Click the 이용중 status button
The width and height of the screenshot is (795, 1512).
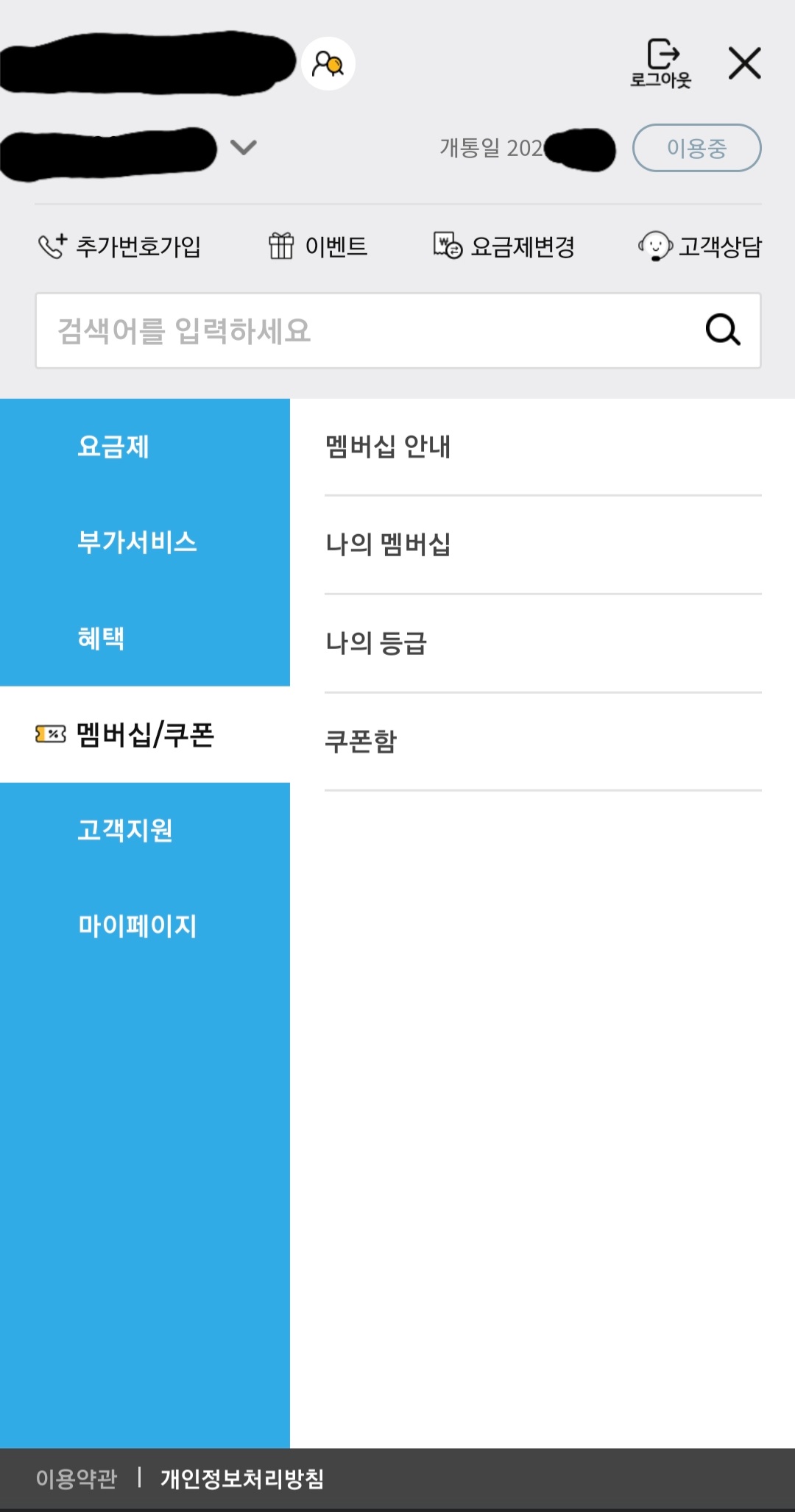[x=696, y=149]
